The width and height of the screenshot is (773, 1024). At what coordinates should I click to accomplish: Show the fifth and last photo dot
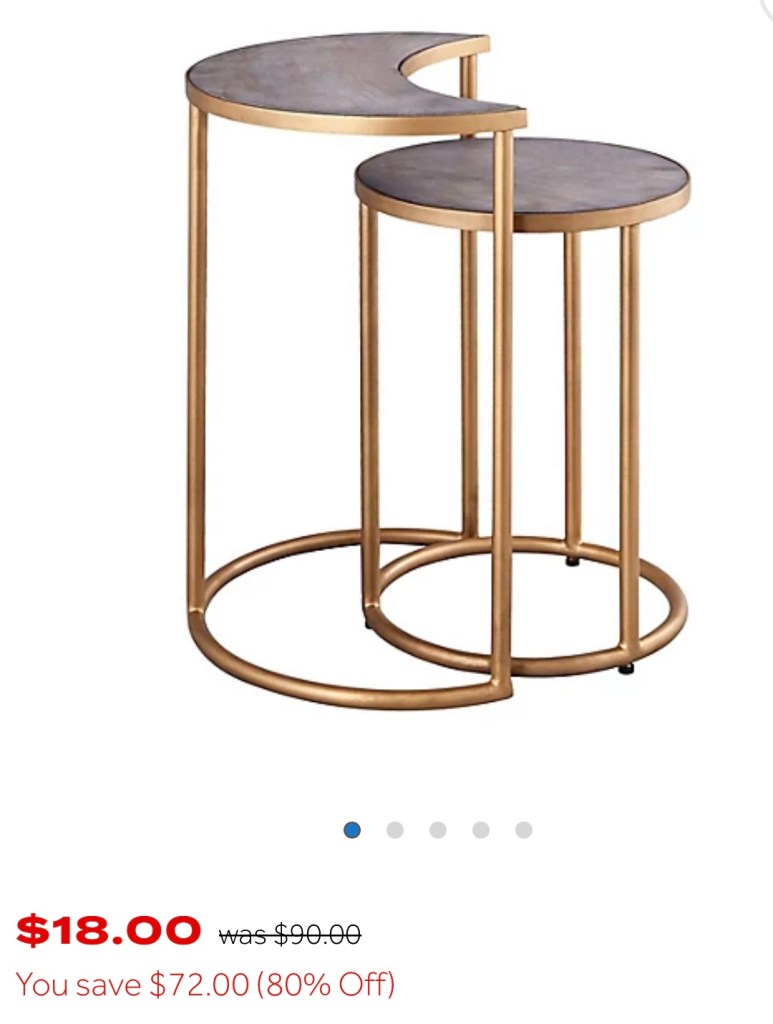[524, 830]
